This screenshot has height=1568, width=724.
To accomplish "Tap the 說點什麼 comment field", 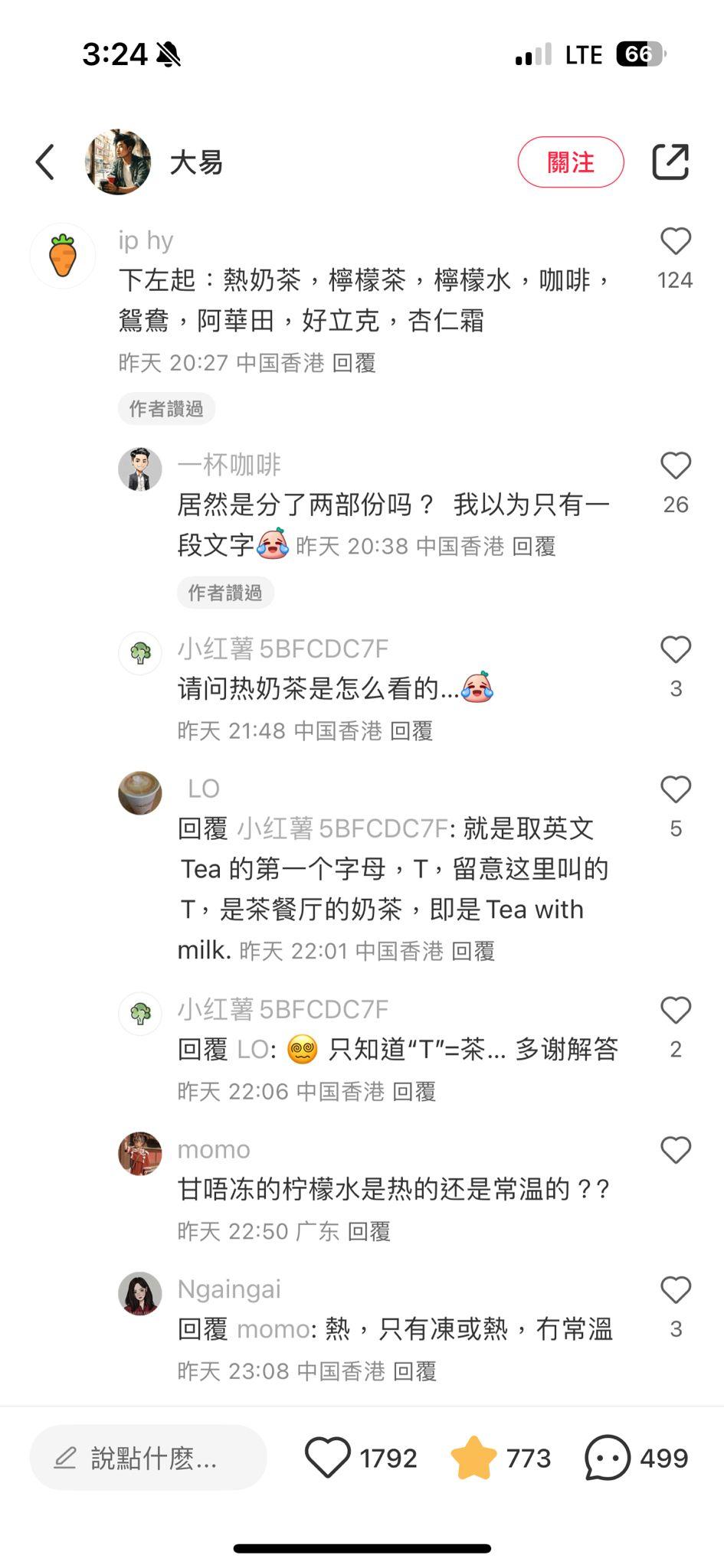I will (149, 1458).
